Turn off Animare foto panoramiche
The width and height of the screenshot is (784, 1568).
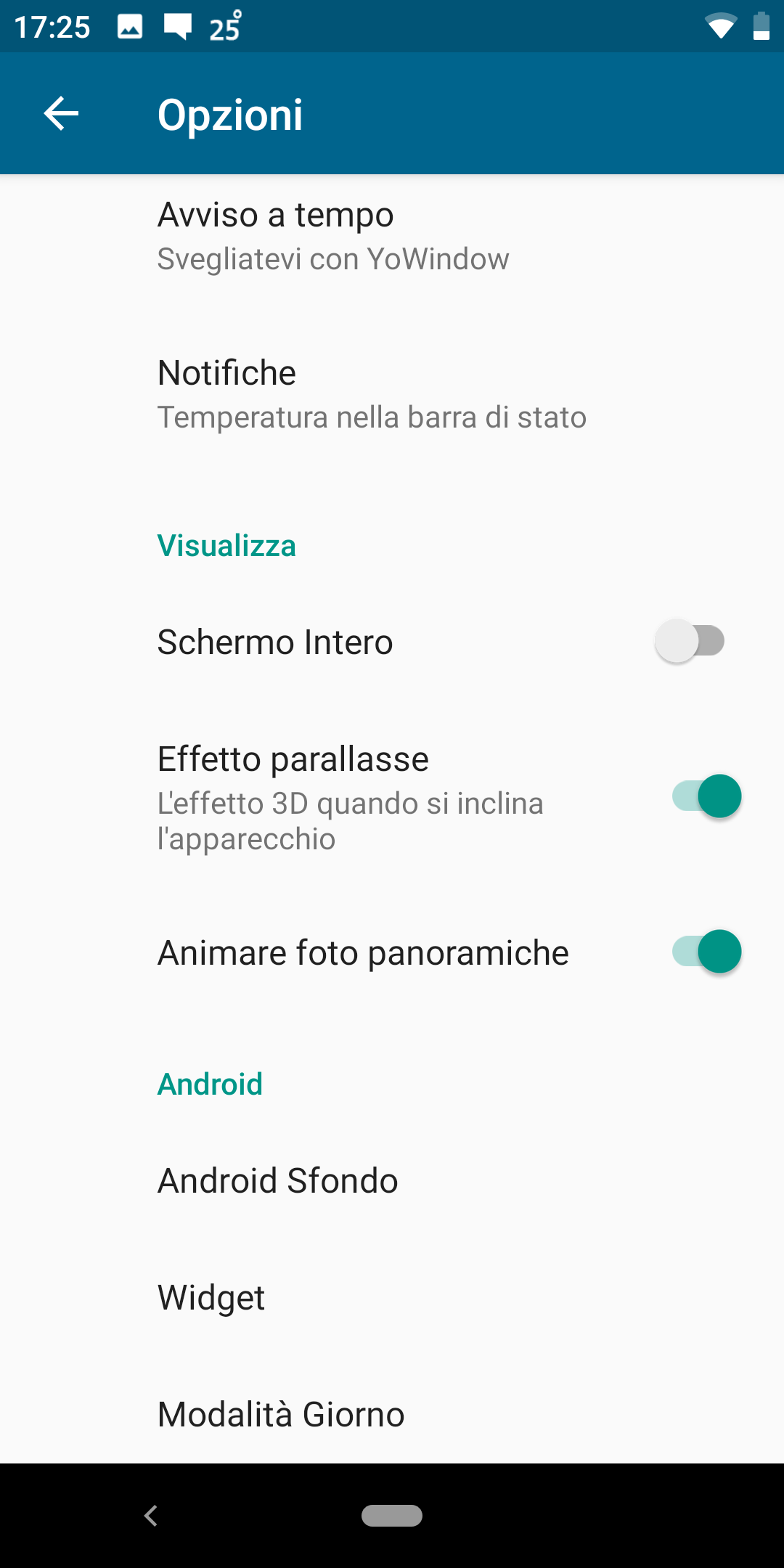tap(706, 952)
